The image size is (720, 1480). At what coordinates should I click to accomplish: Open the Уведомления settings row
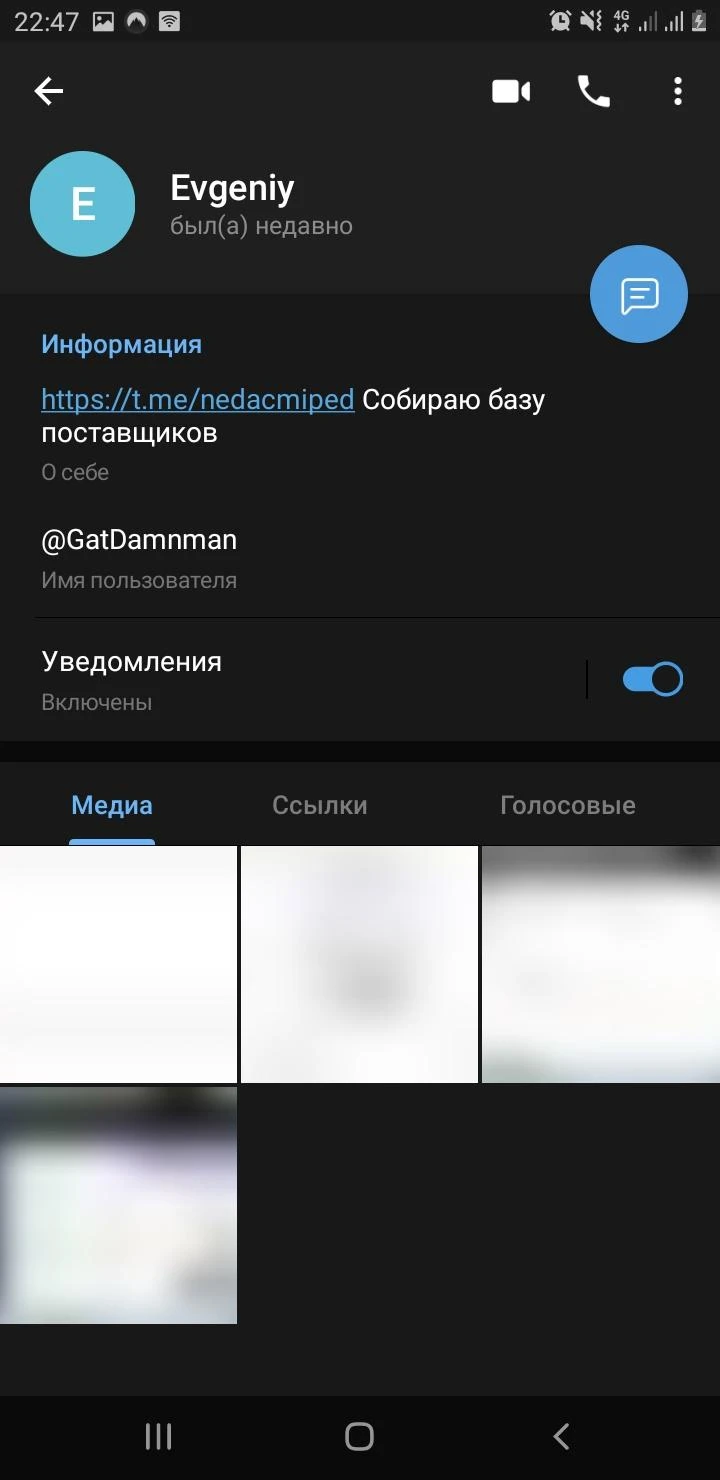(x=300, y=679)
